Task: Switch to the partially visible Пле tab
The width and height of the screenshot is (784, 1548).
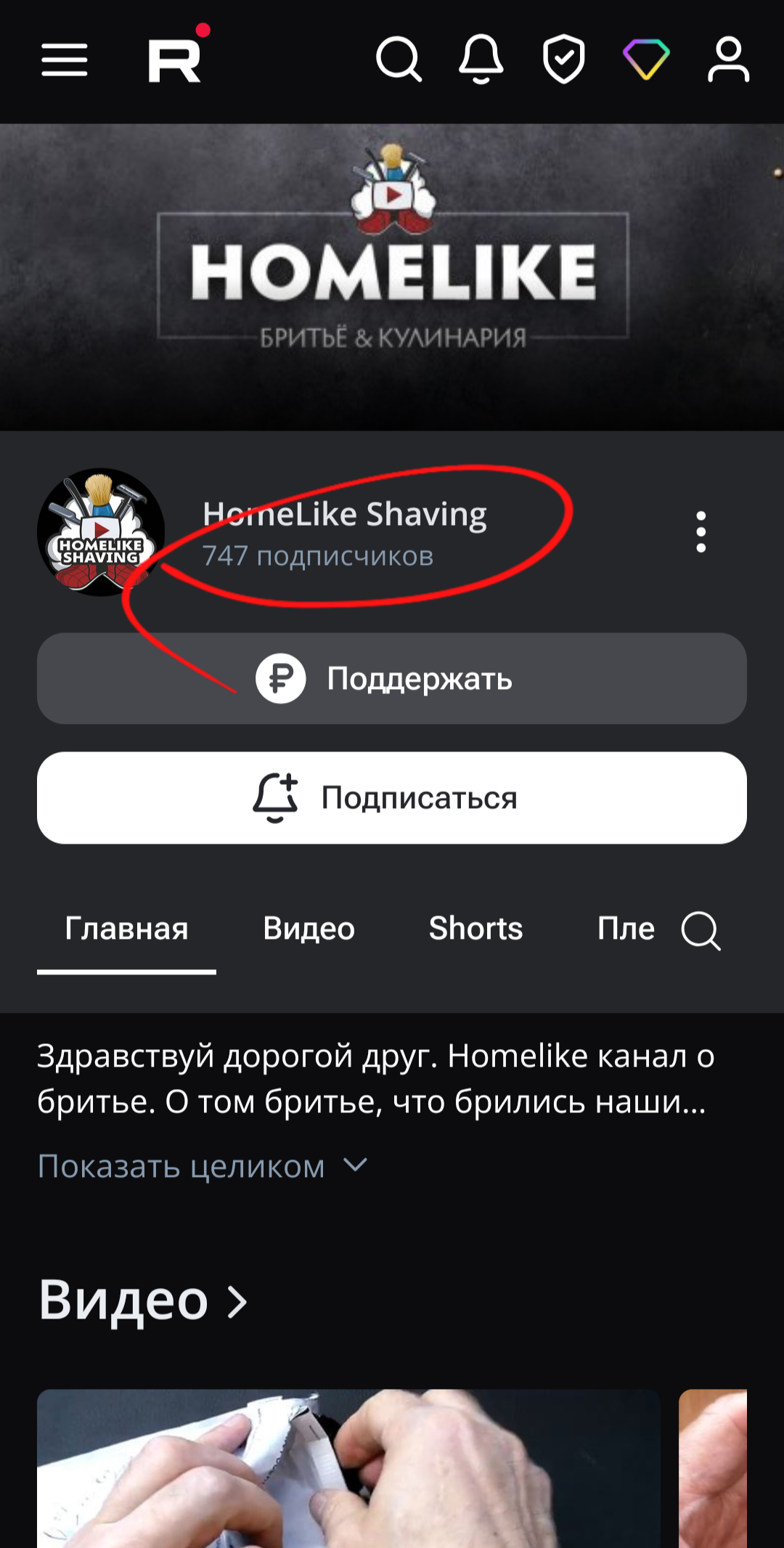Action: (626, 929)
